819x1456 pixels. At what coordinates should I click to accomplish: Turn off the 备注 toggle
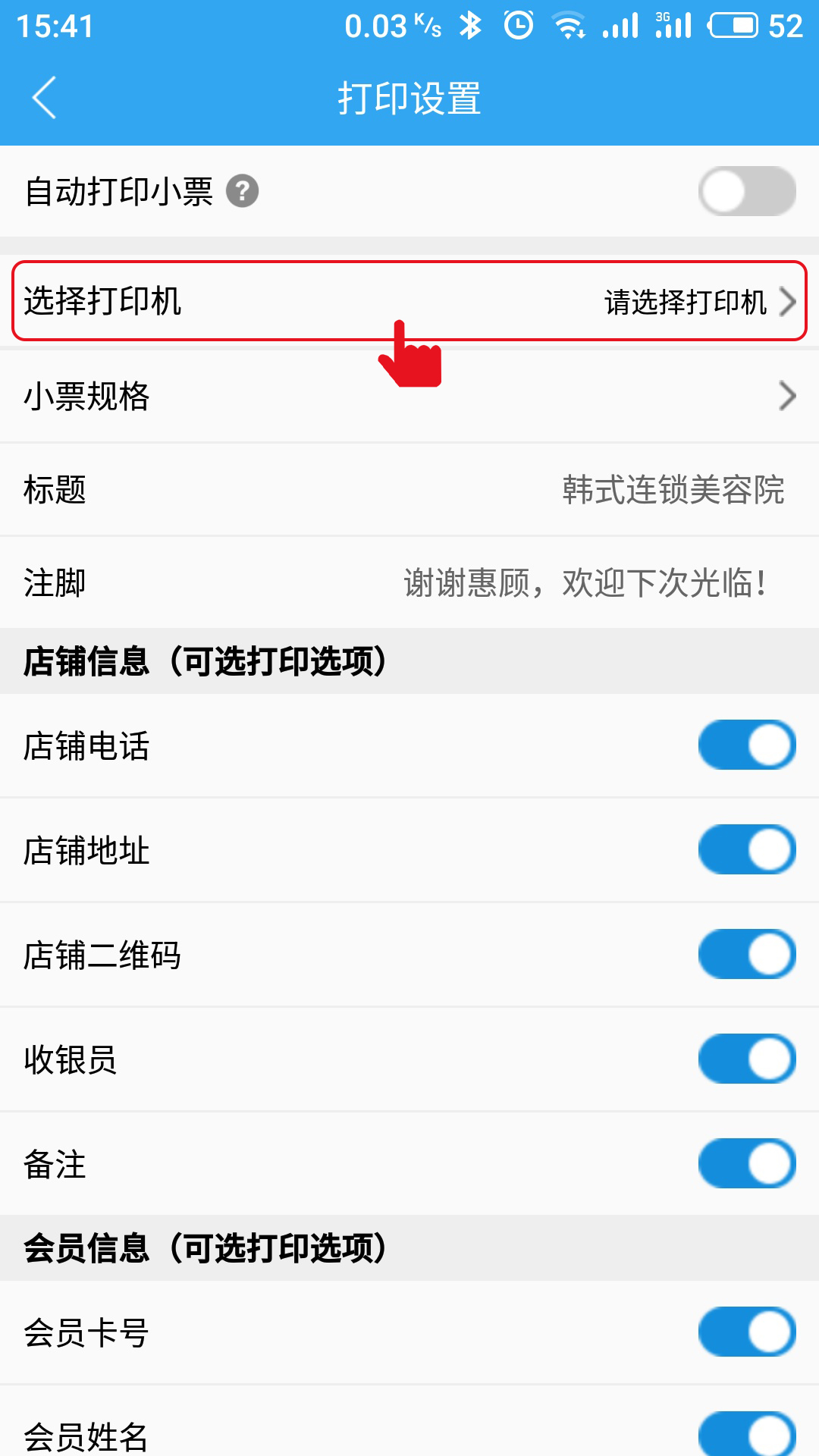[747, 1163]
